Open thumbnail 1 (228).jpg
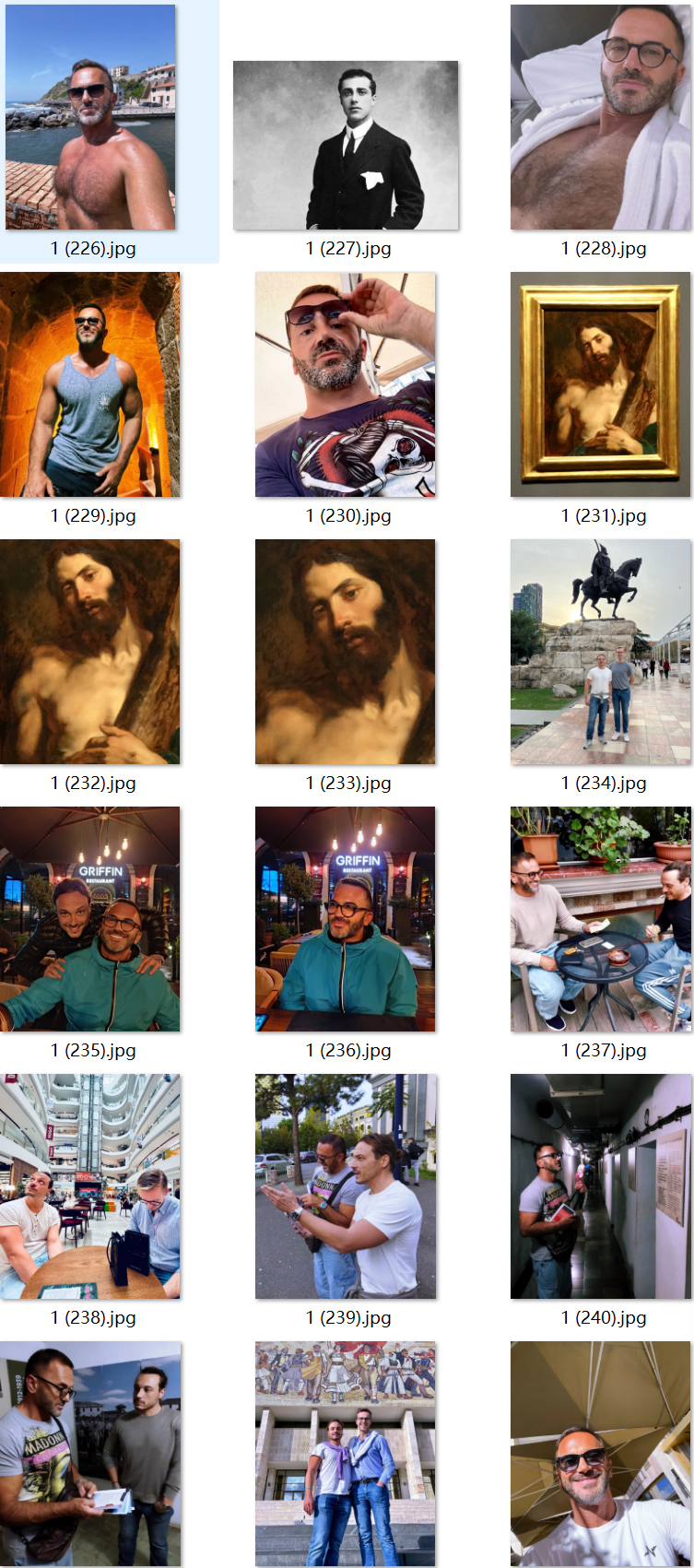 600,118
